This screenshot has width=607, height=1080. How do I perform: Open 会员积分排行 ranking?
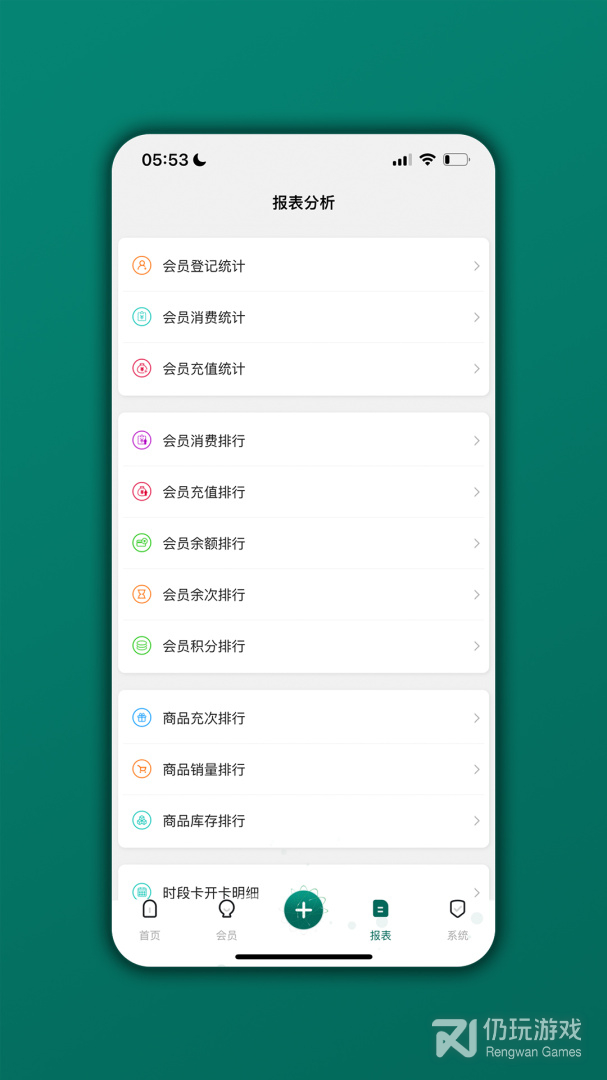(303, 646)
